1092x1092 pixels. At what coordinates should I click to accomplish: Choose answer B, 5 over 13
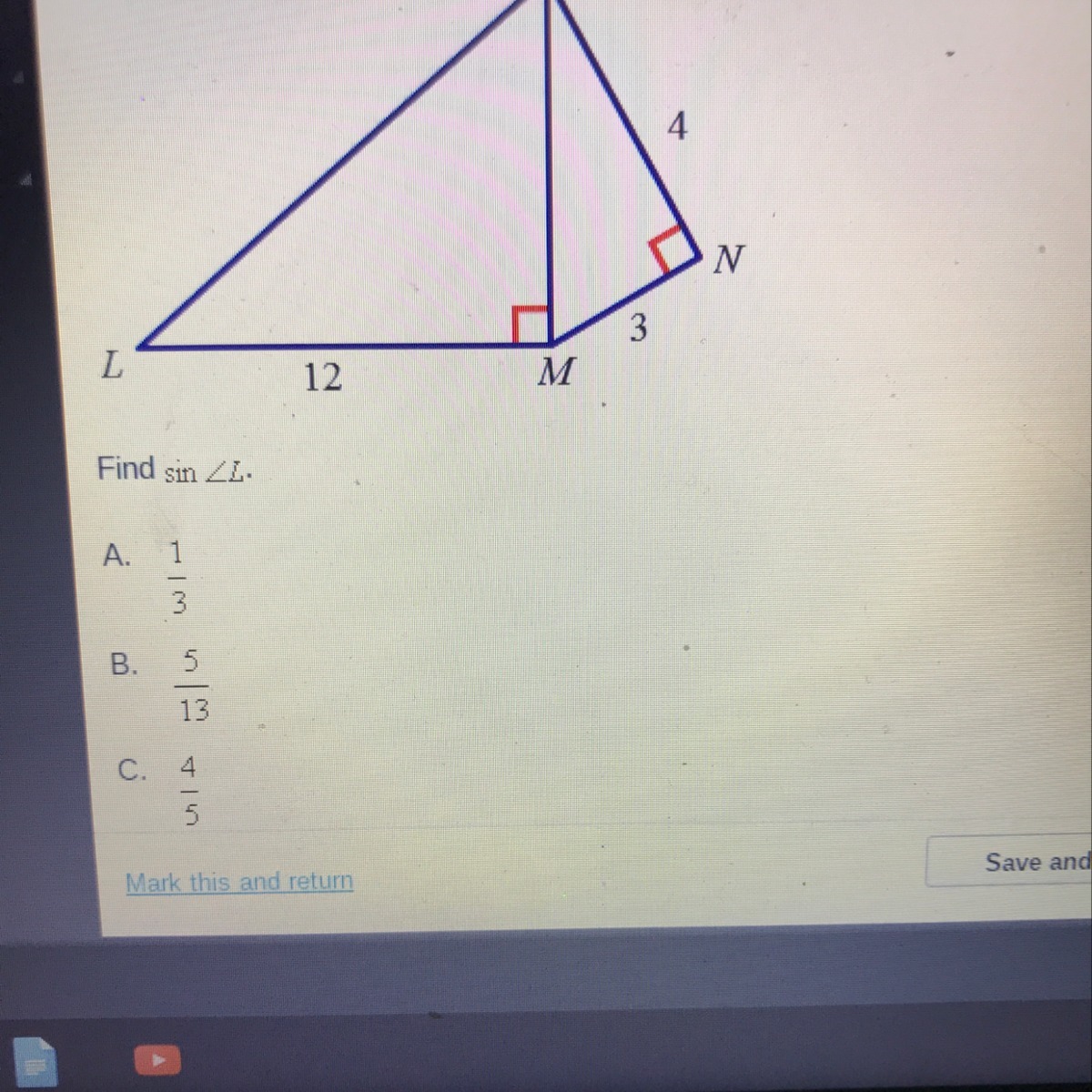click(x=192, y=684)
